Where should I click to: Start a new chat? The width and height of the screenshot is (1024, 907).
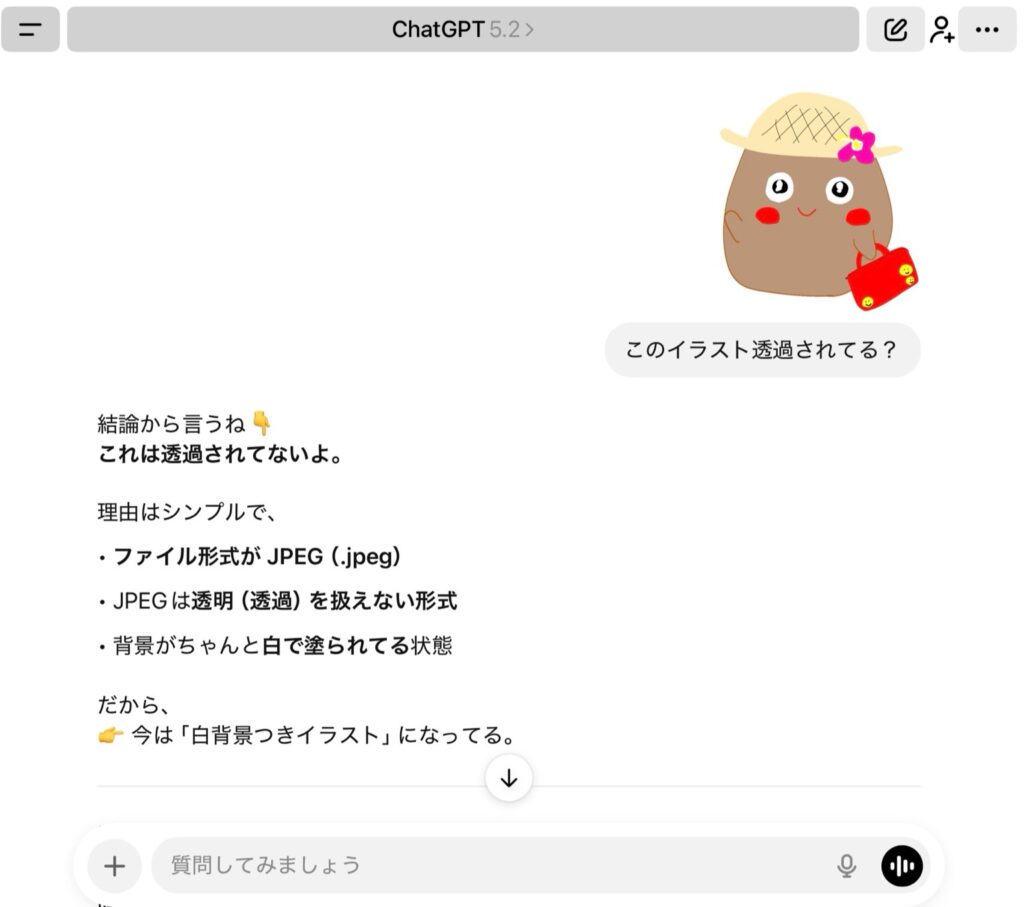pos(895,30)
